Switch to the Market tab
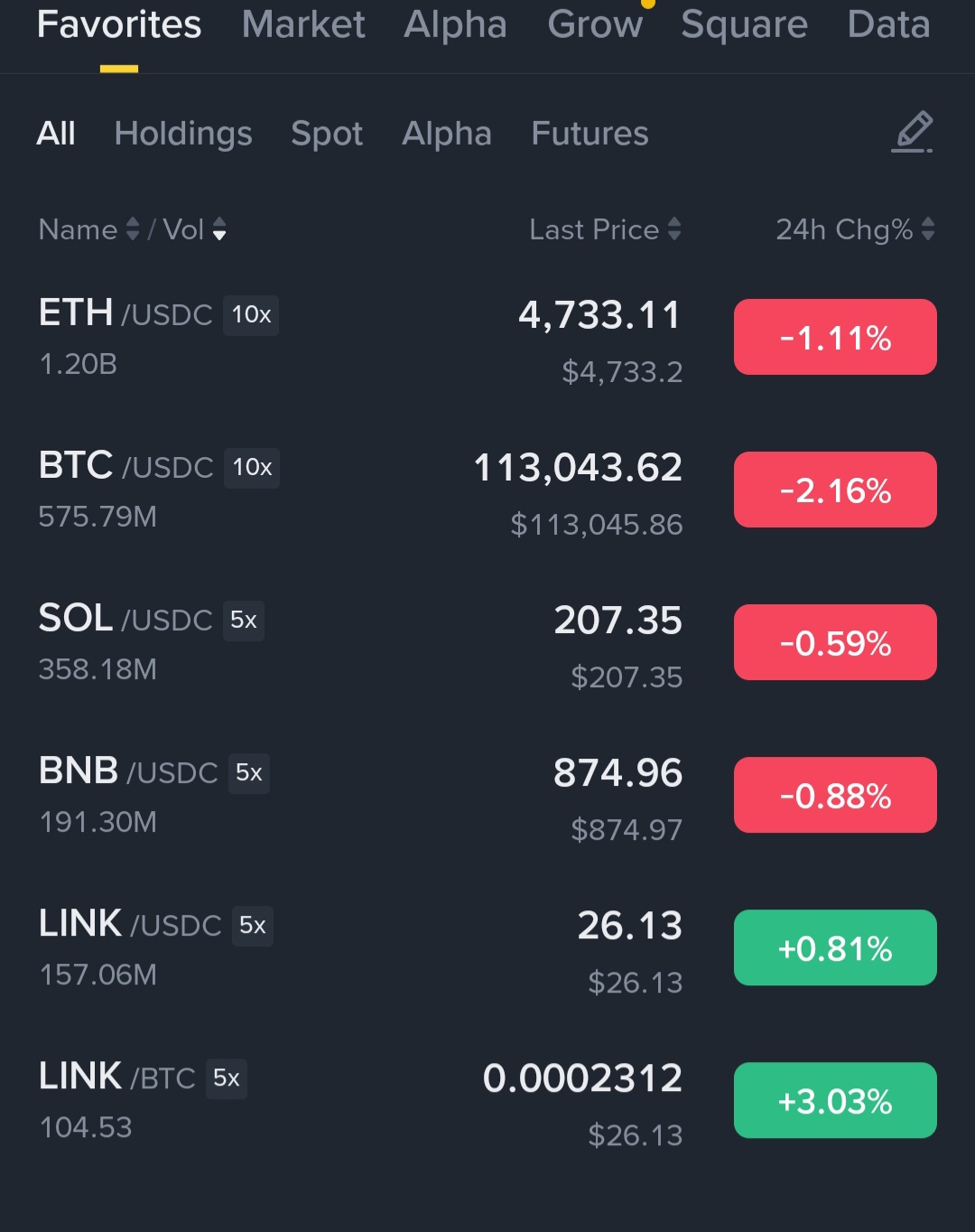 (303, 24)
